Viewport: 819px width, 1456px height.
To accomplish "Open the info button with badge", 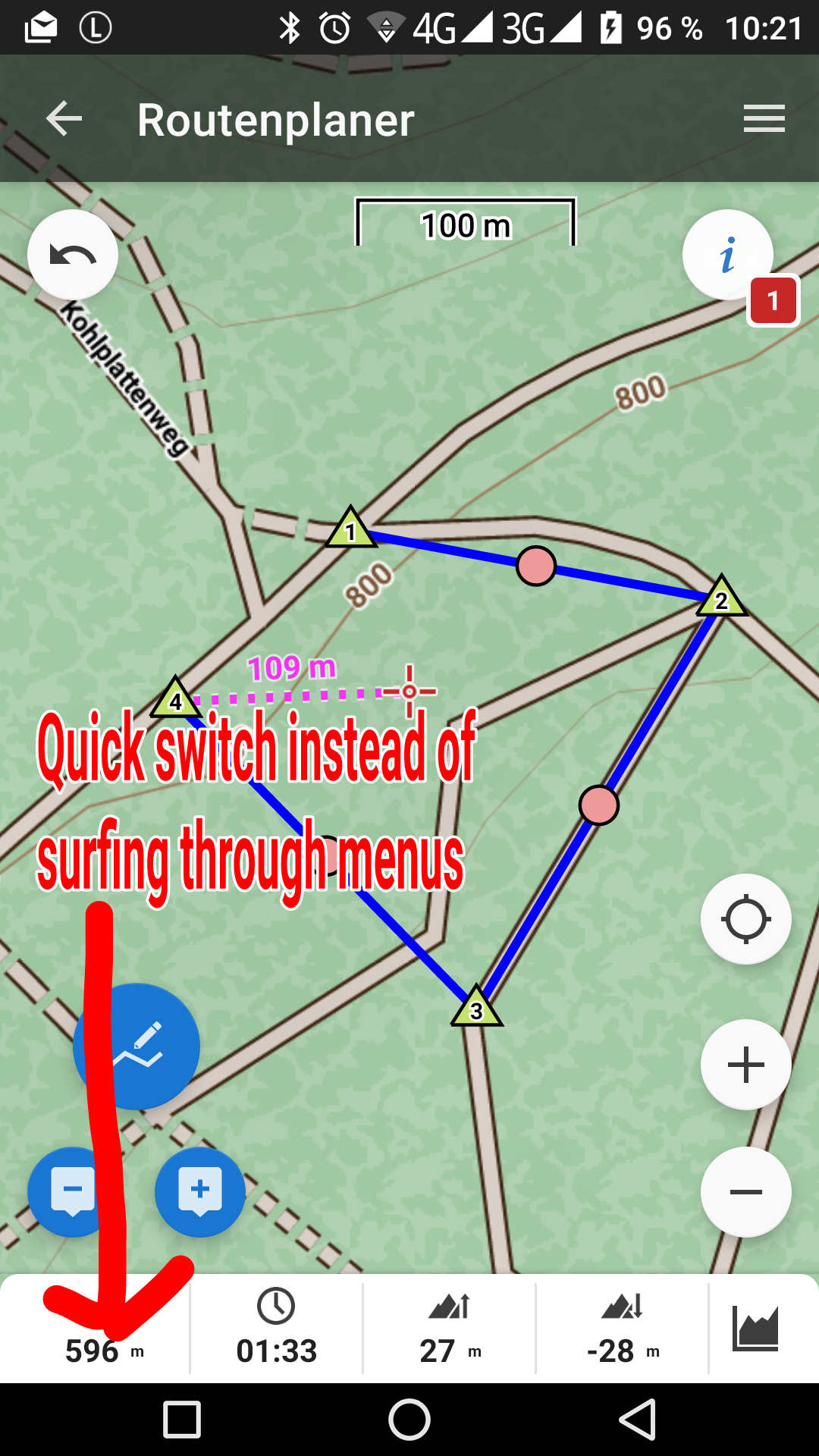I will point(728,255).
